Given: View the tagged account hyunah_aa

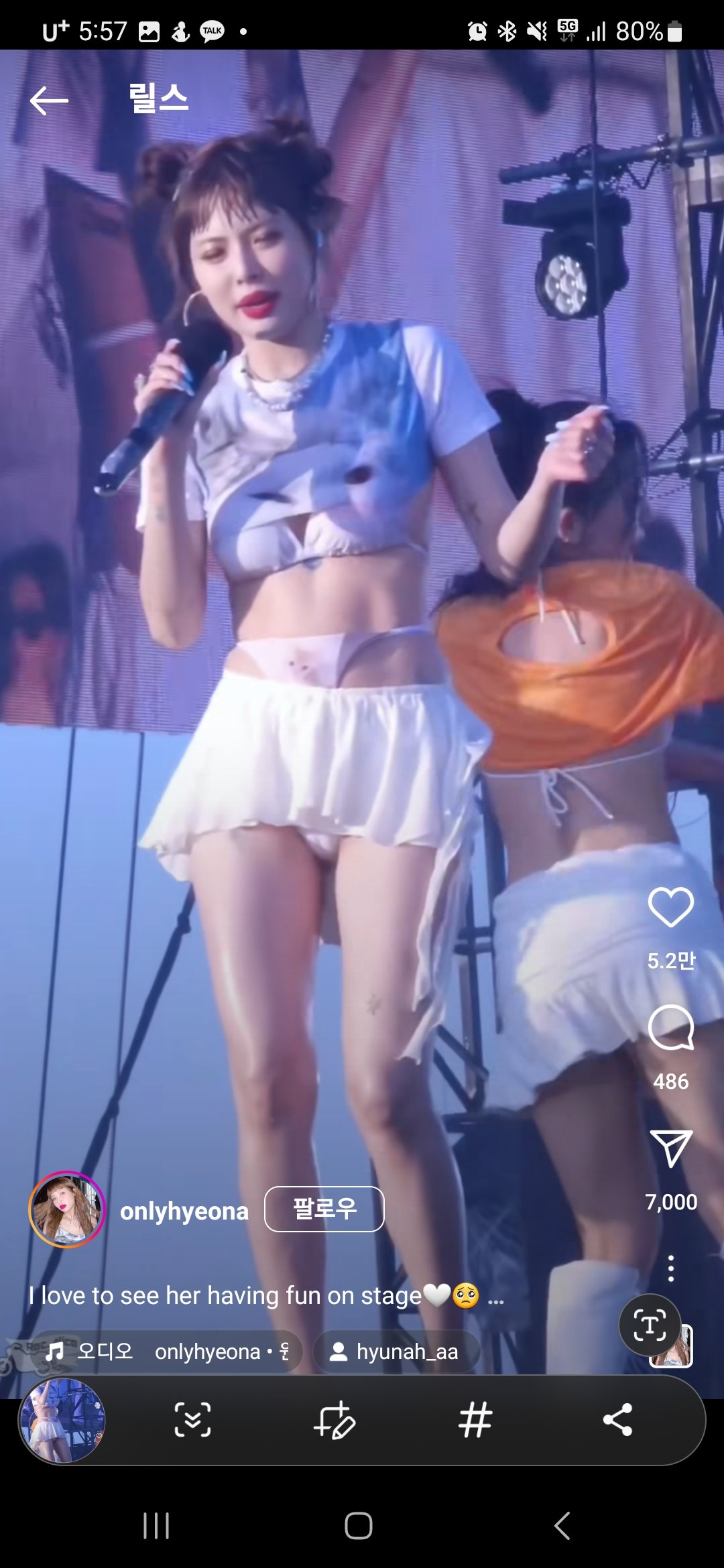Looking at the screenshot, I should click(396, 1352).
